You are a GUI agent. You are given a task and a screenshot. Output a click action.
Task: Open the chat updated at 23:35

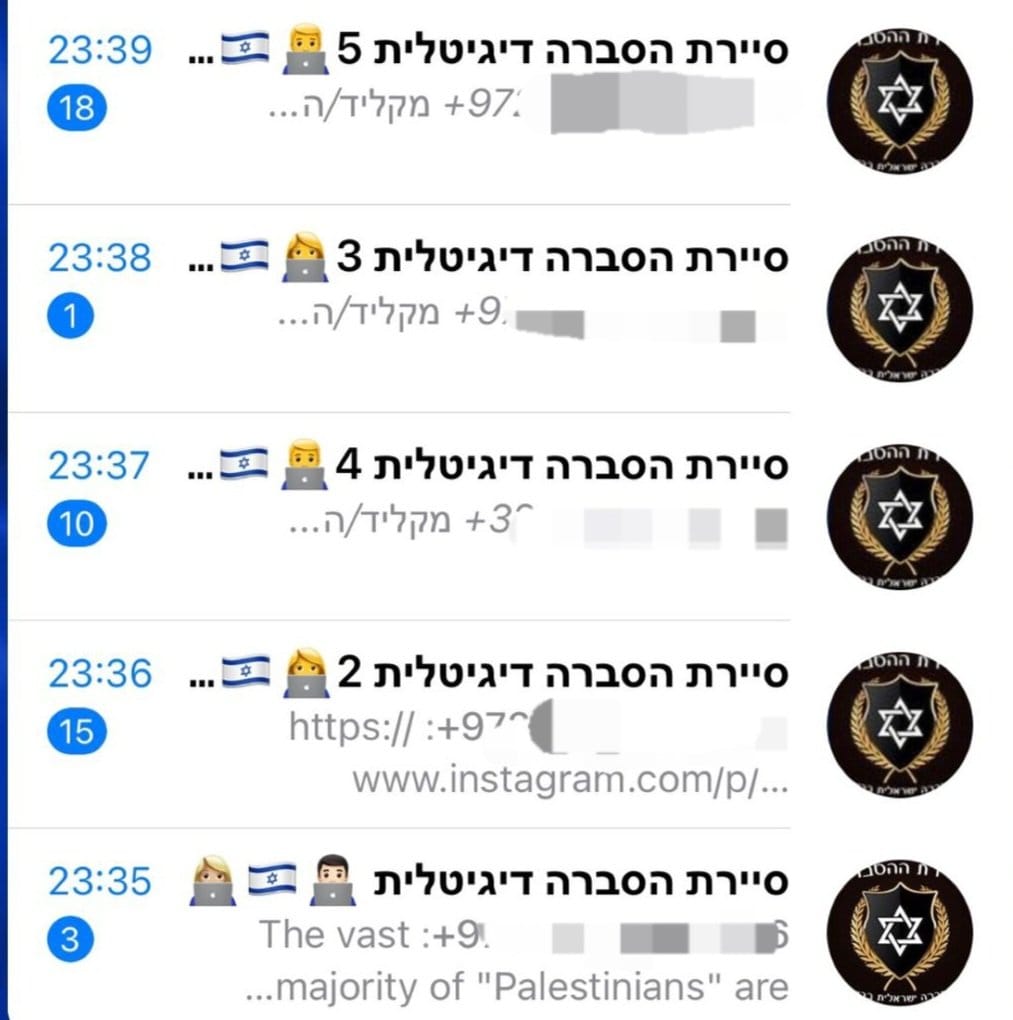[x=580, y=882]
